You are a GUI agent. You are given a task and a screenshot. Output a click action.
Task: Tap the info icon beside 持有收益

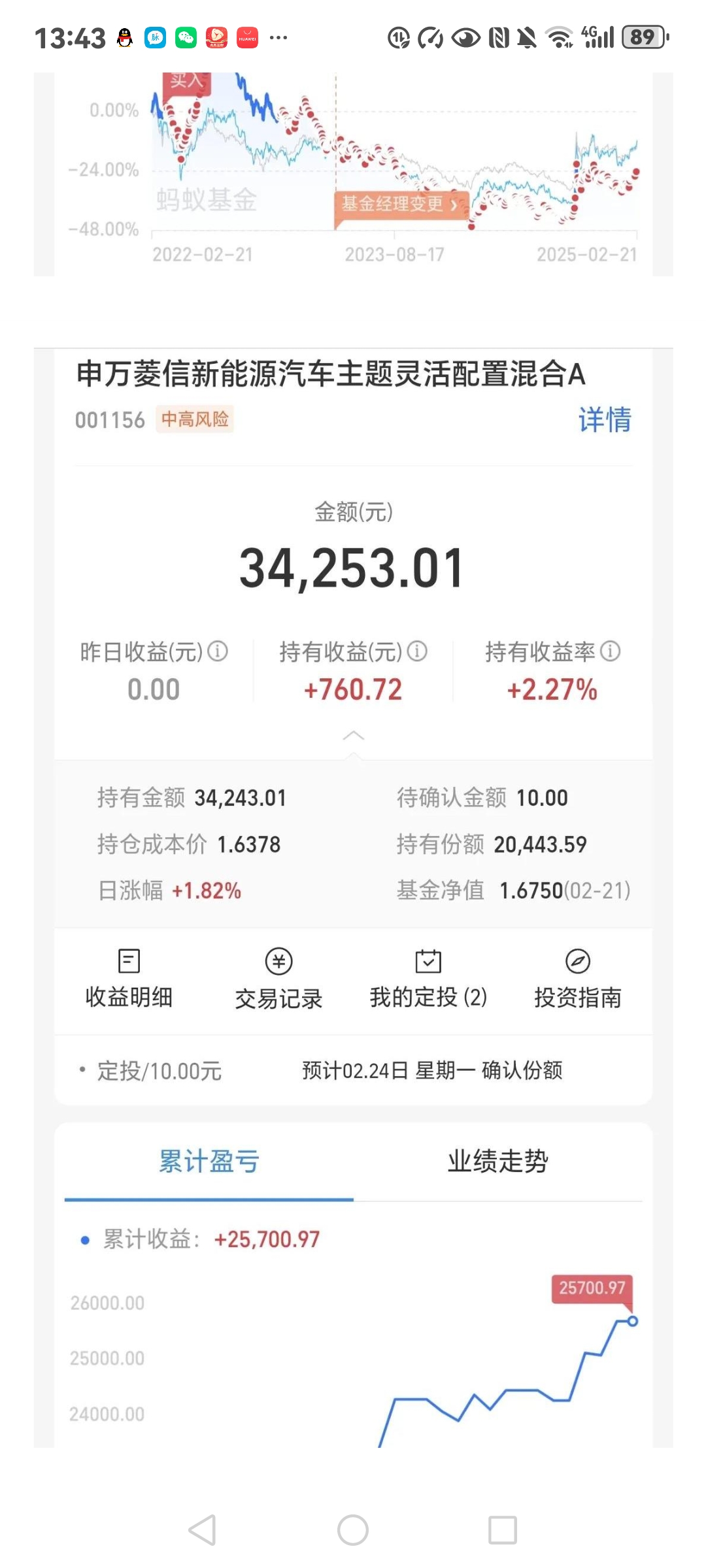click(416, 651)
